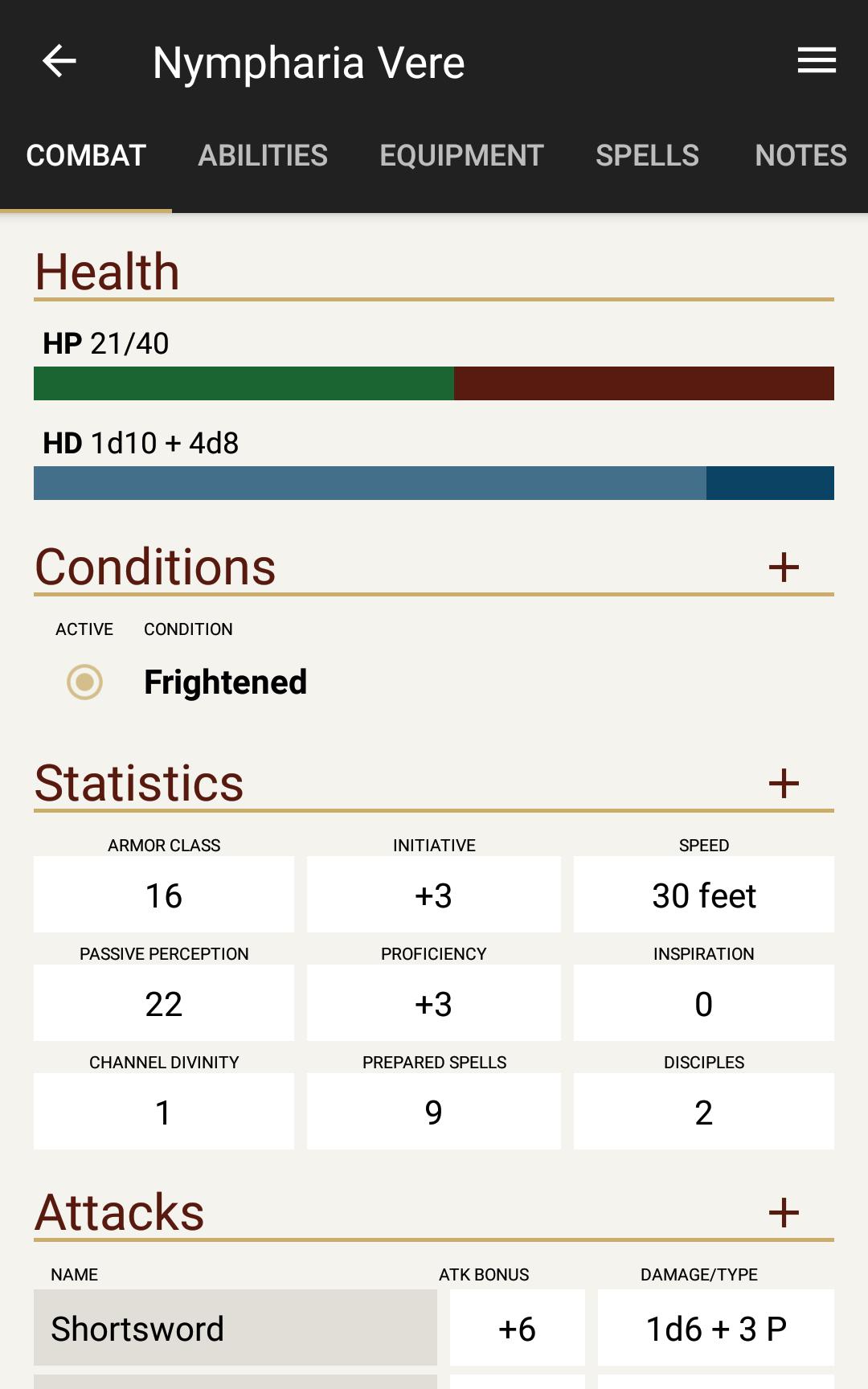
Task: Add a new condition
Action: [x=784, y=567]
